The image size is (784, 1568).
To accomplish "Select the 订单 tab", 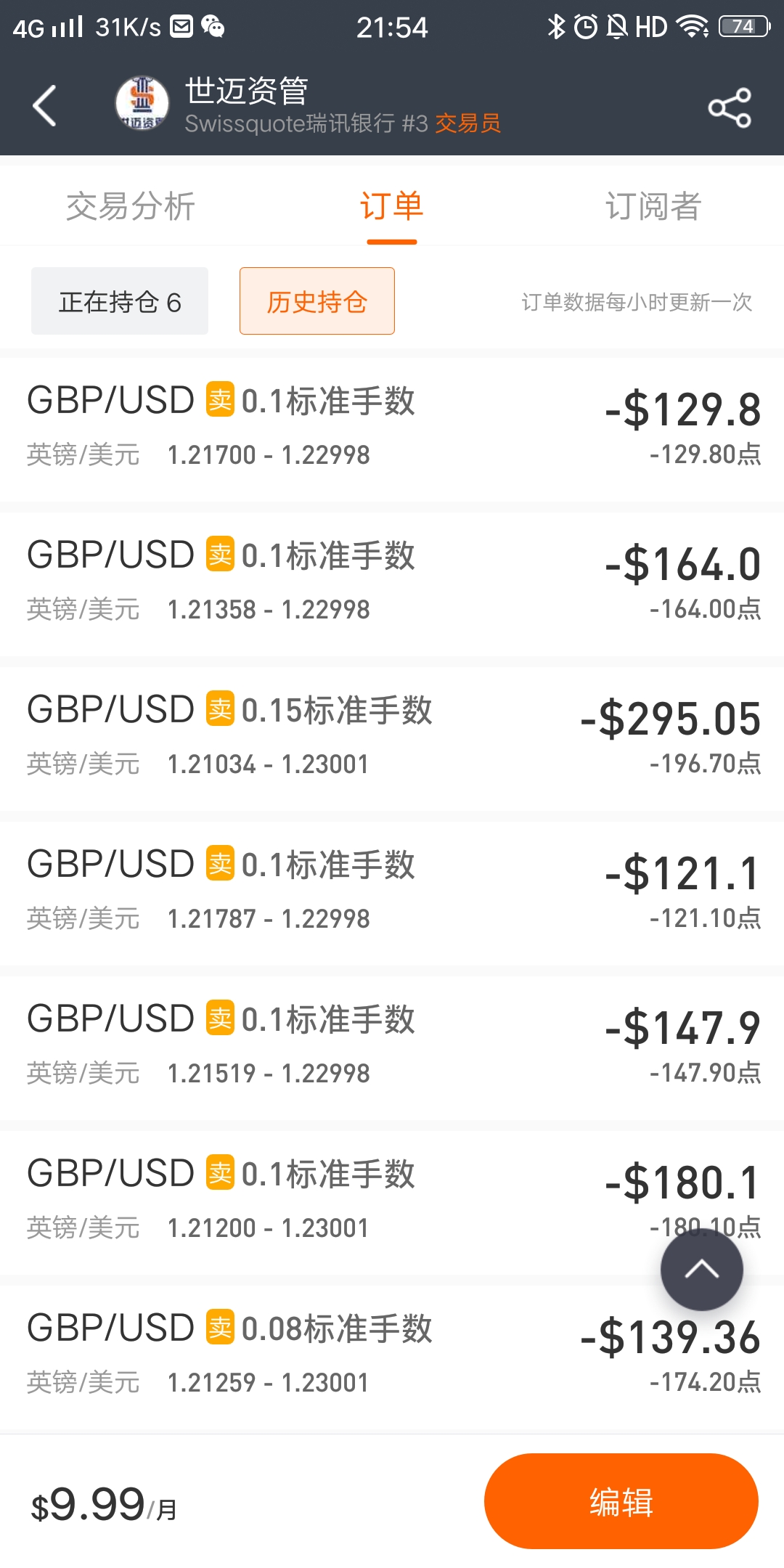I will point(392,206).
